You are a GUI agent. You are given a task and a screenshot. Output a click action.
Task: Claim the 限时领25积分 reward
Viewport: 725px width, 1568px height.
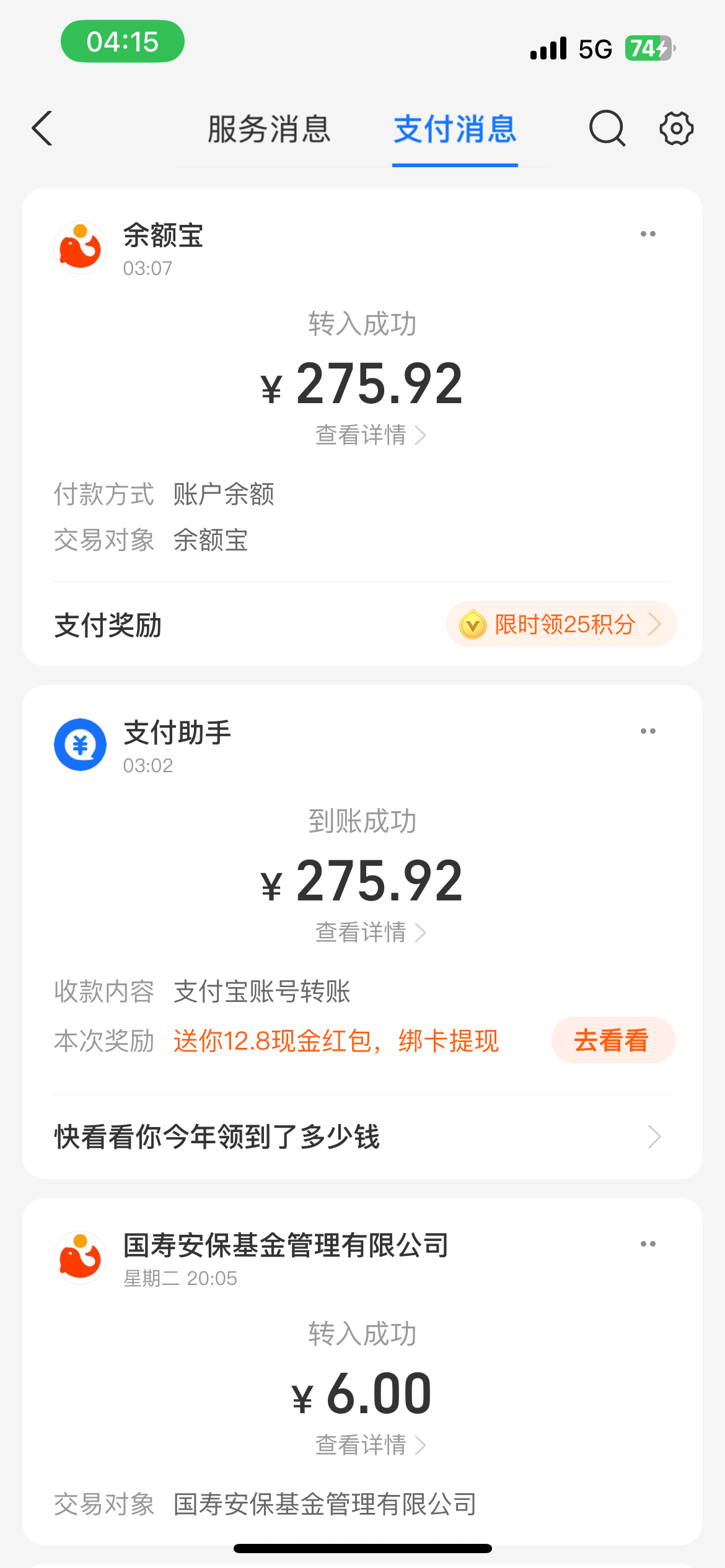click(x=561, y=624)
